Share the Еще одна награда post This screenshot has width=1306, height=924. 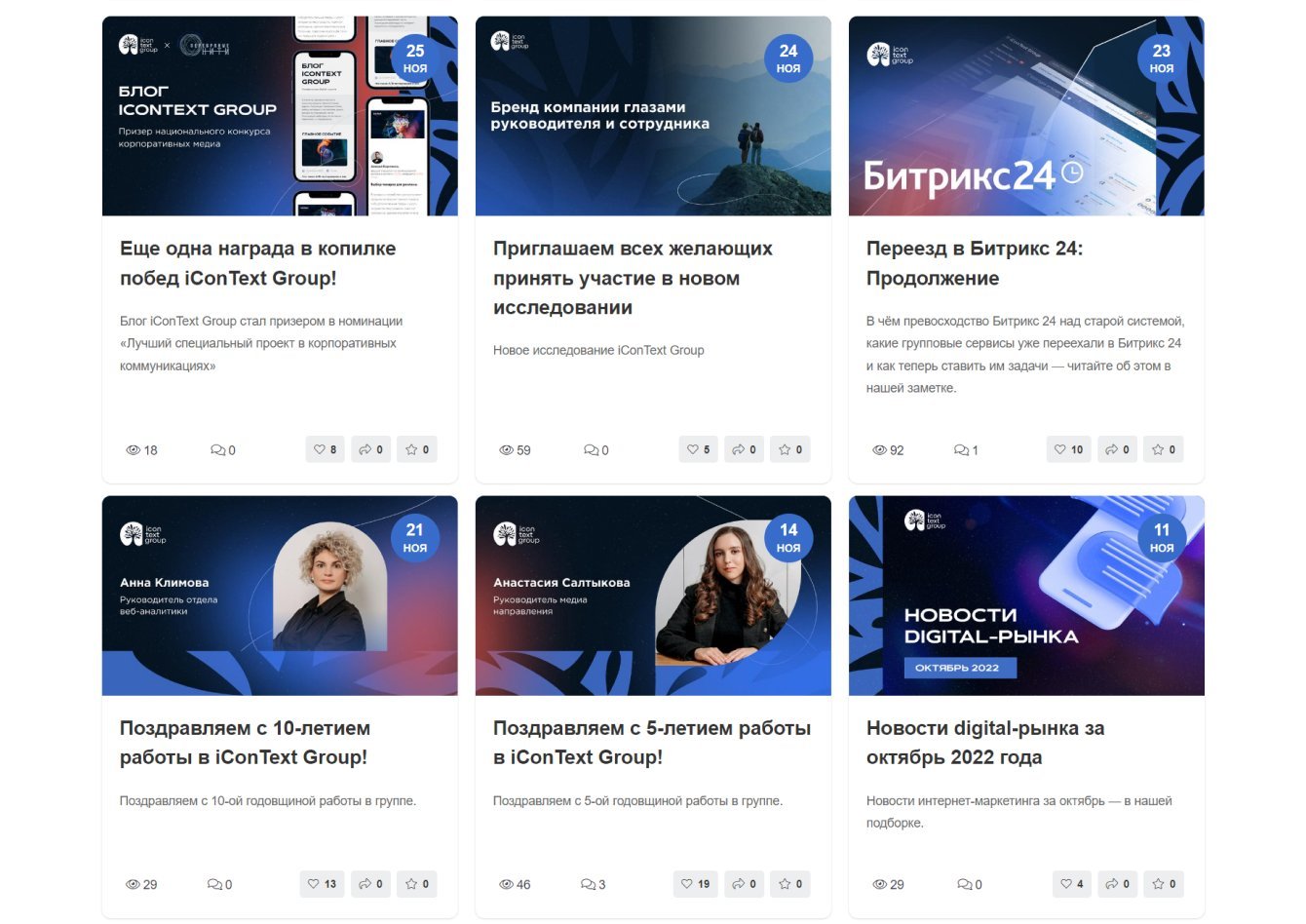coord(370,449)
